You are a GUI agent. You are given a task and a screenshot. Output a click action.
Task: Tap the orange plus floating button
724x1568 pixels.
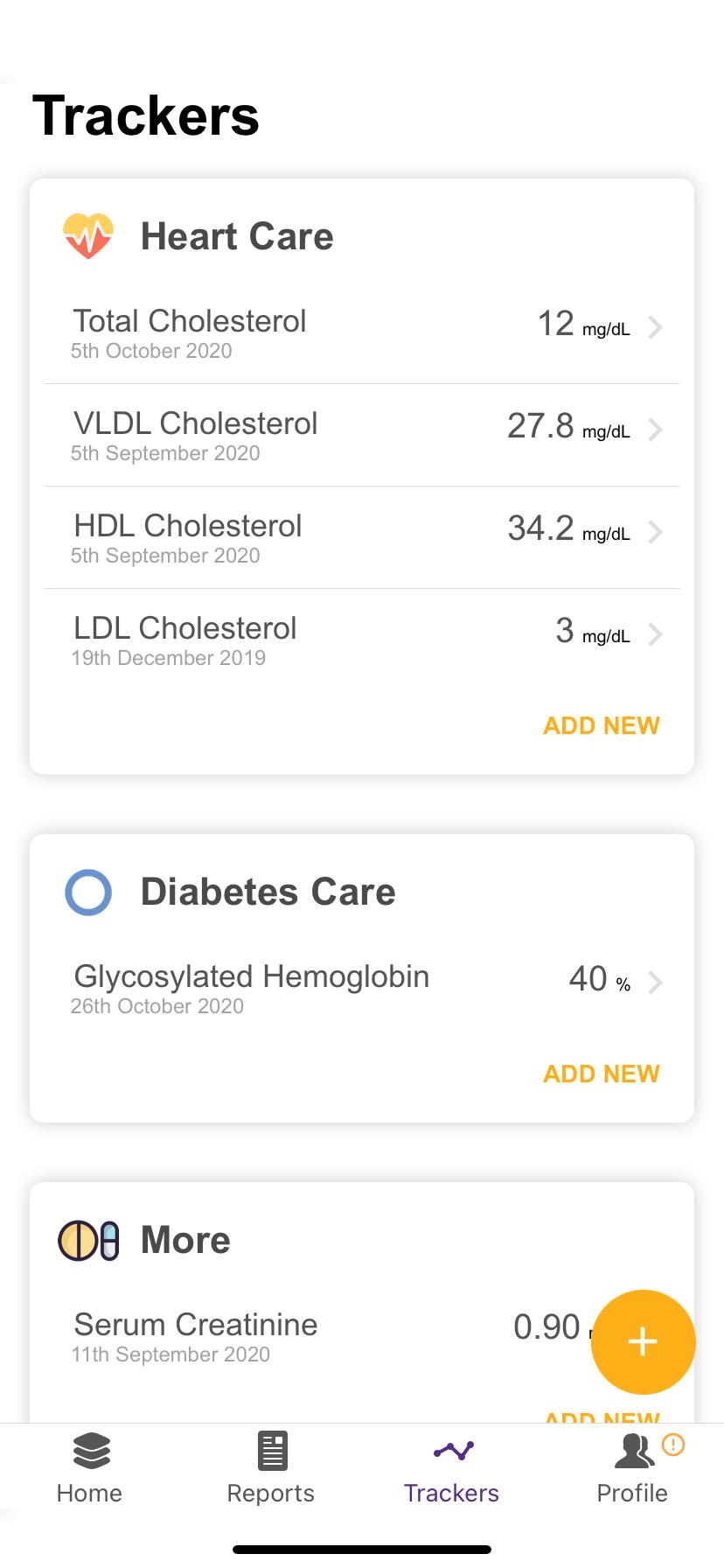coord(644,1341)
